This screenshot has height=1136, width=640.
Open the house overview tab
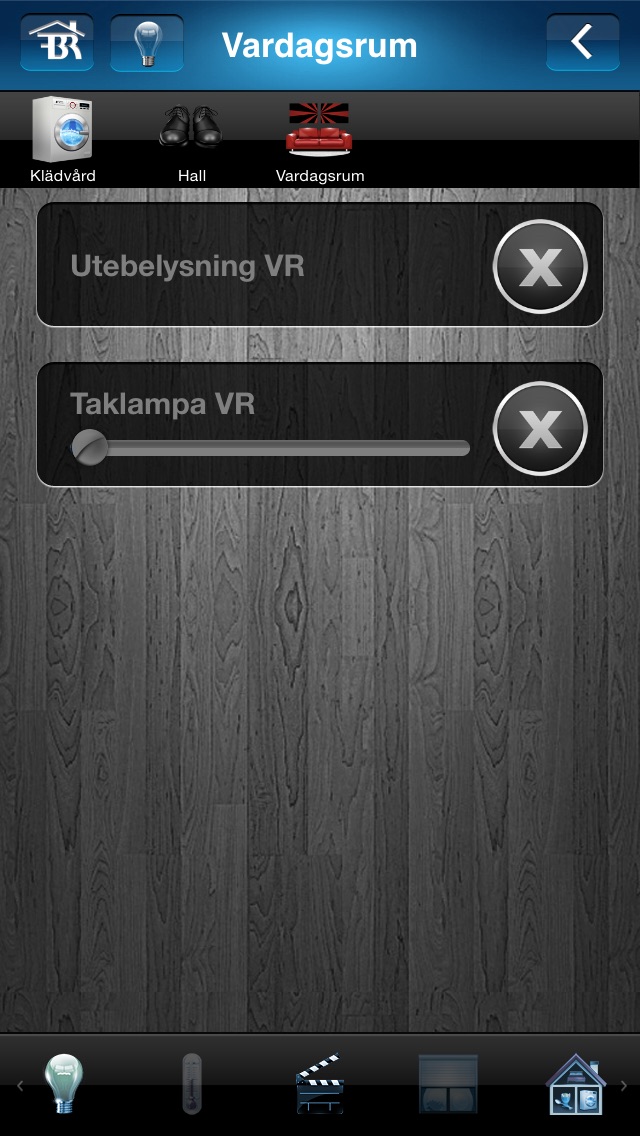(575, 1084)
